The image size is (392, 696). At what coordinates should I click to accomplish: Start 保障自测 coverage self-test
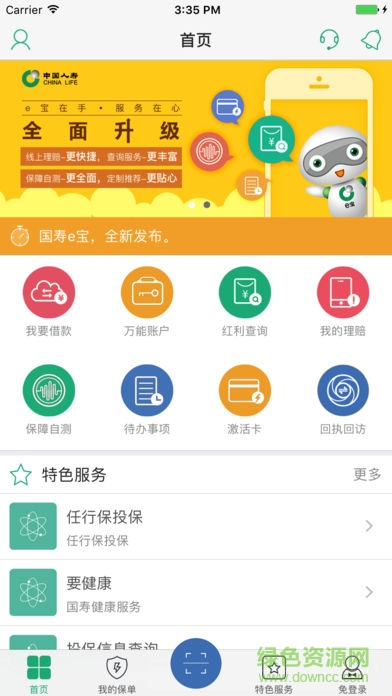pyautogui.click(x=49, y=400)
